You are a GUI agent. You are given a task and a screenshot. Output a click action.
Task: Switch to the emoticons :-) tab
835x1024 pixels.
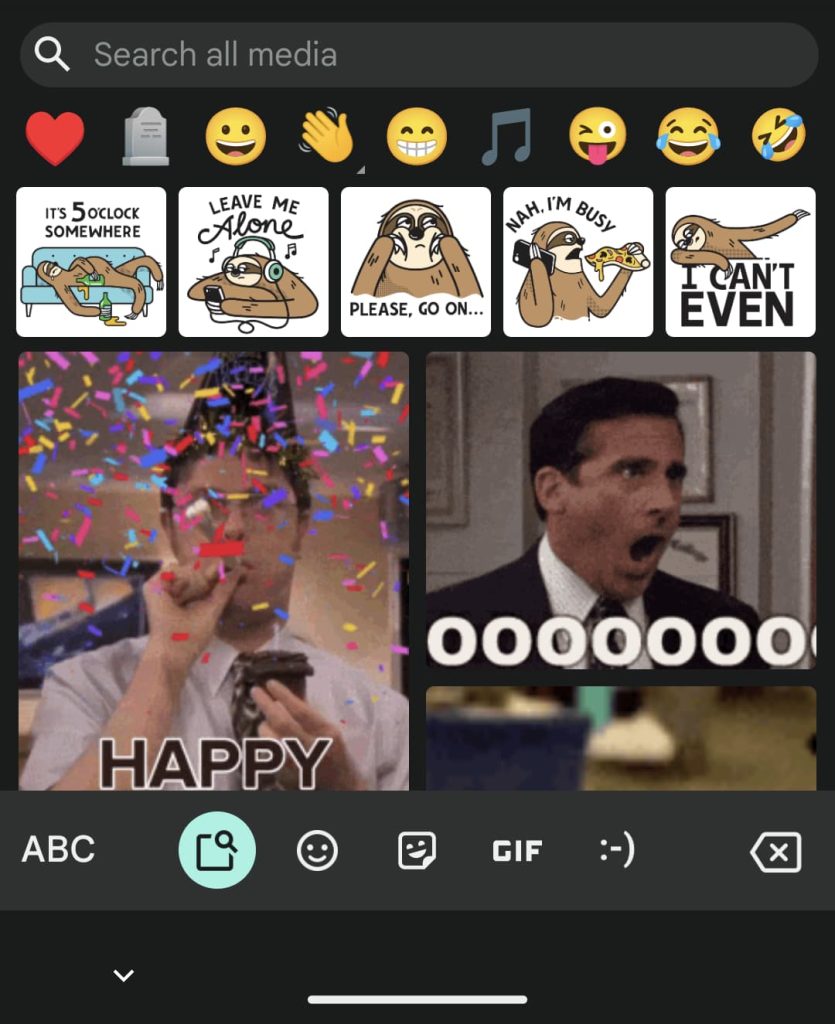coord(616,851)
